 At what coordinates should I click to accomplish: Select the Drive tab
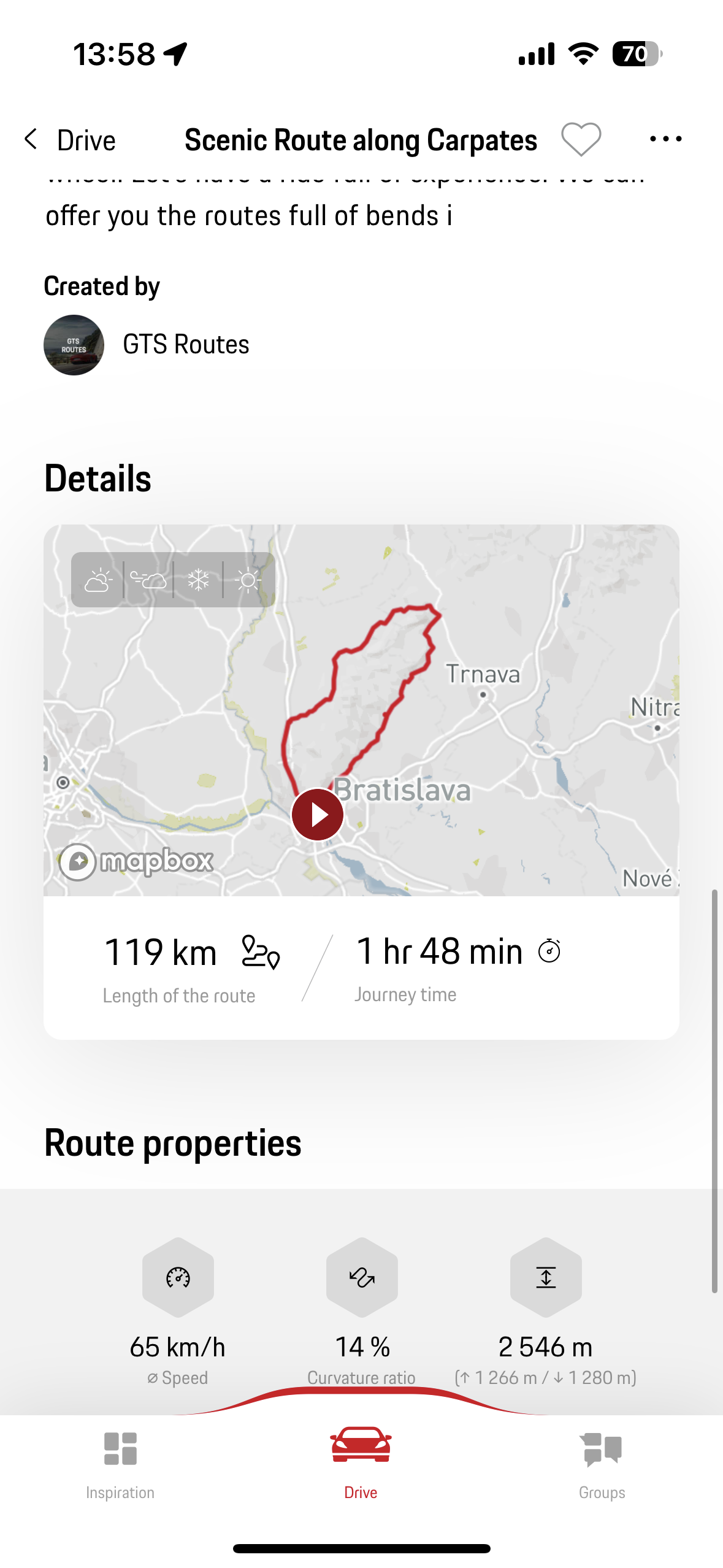tap(361, 1465)
